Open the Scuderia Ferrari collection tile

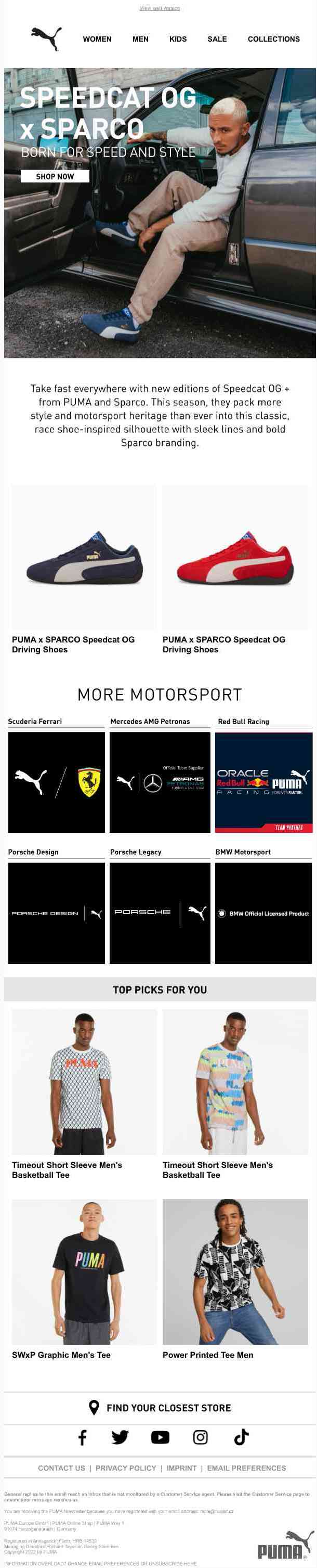(x=57, y=781)
